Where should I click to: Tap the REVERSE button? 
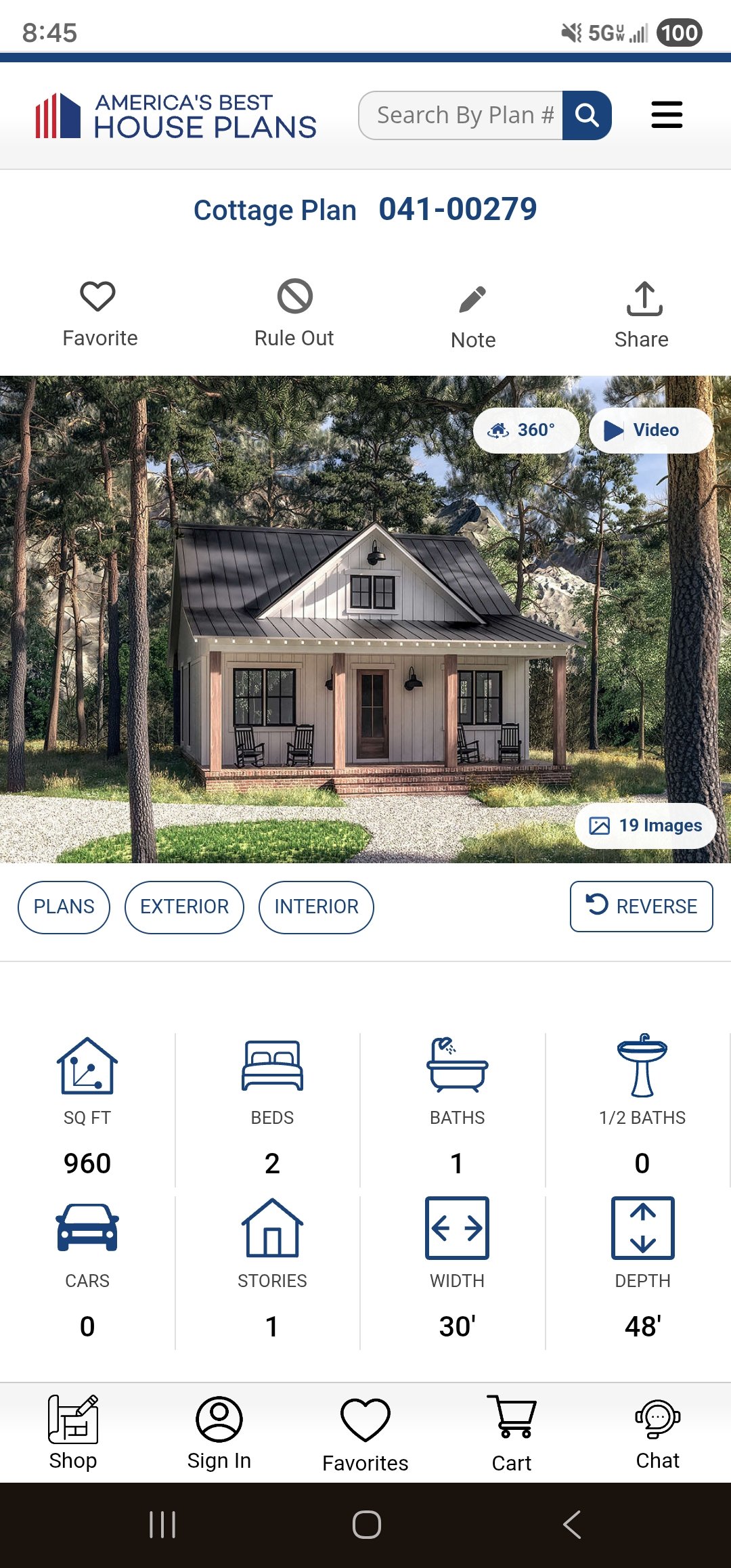tap(641, 906)
